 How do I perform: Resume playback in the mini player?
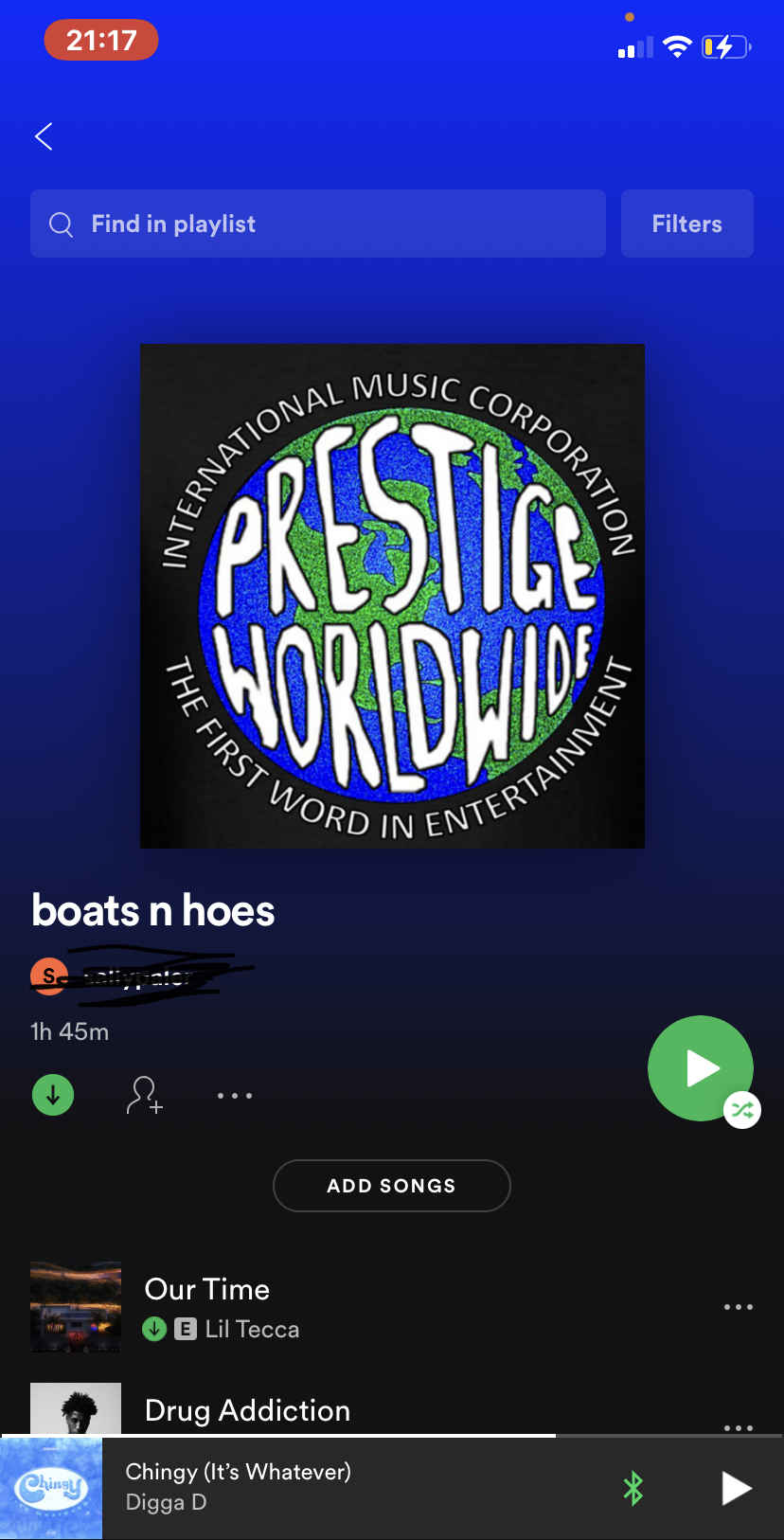pos(736,1488)
